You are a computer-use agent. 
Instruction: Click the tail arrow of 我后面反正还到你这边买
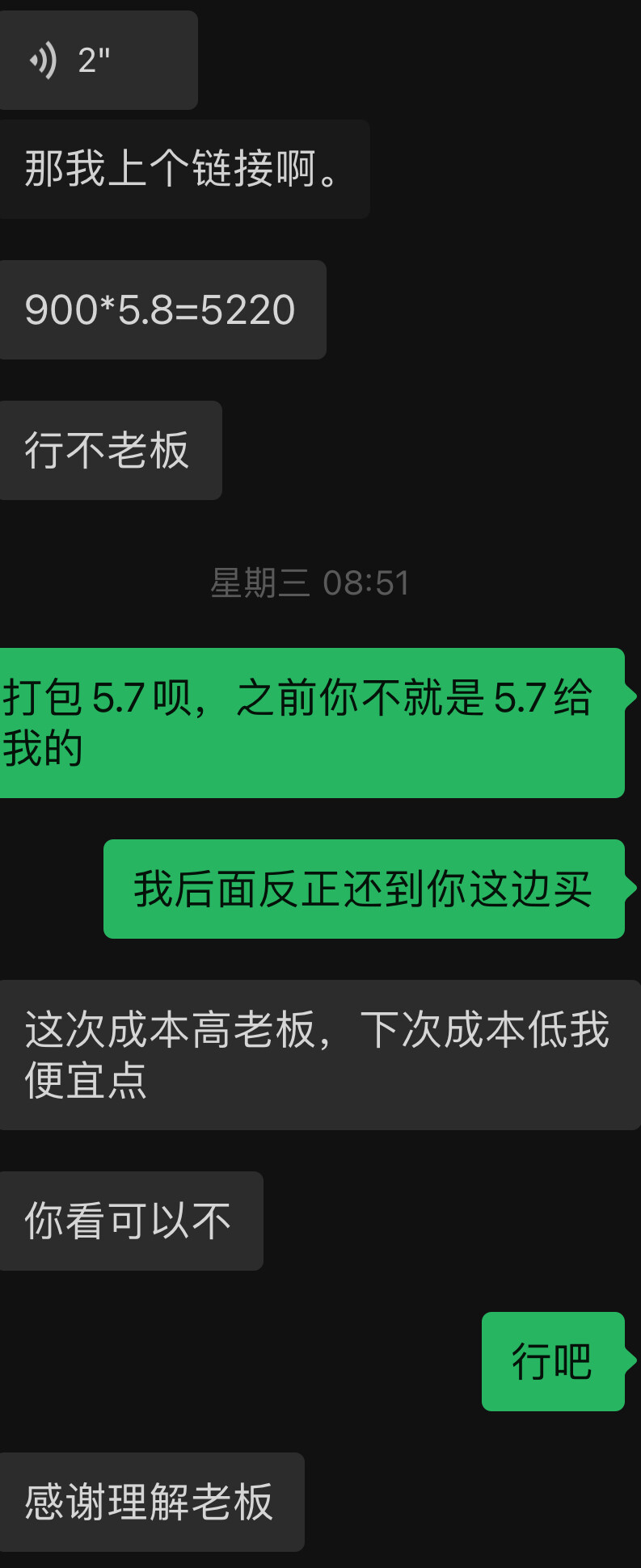(x=630, y=888)
